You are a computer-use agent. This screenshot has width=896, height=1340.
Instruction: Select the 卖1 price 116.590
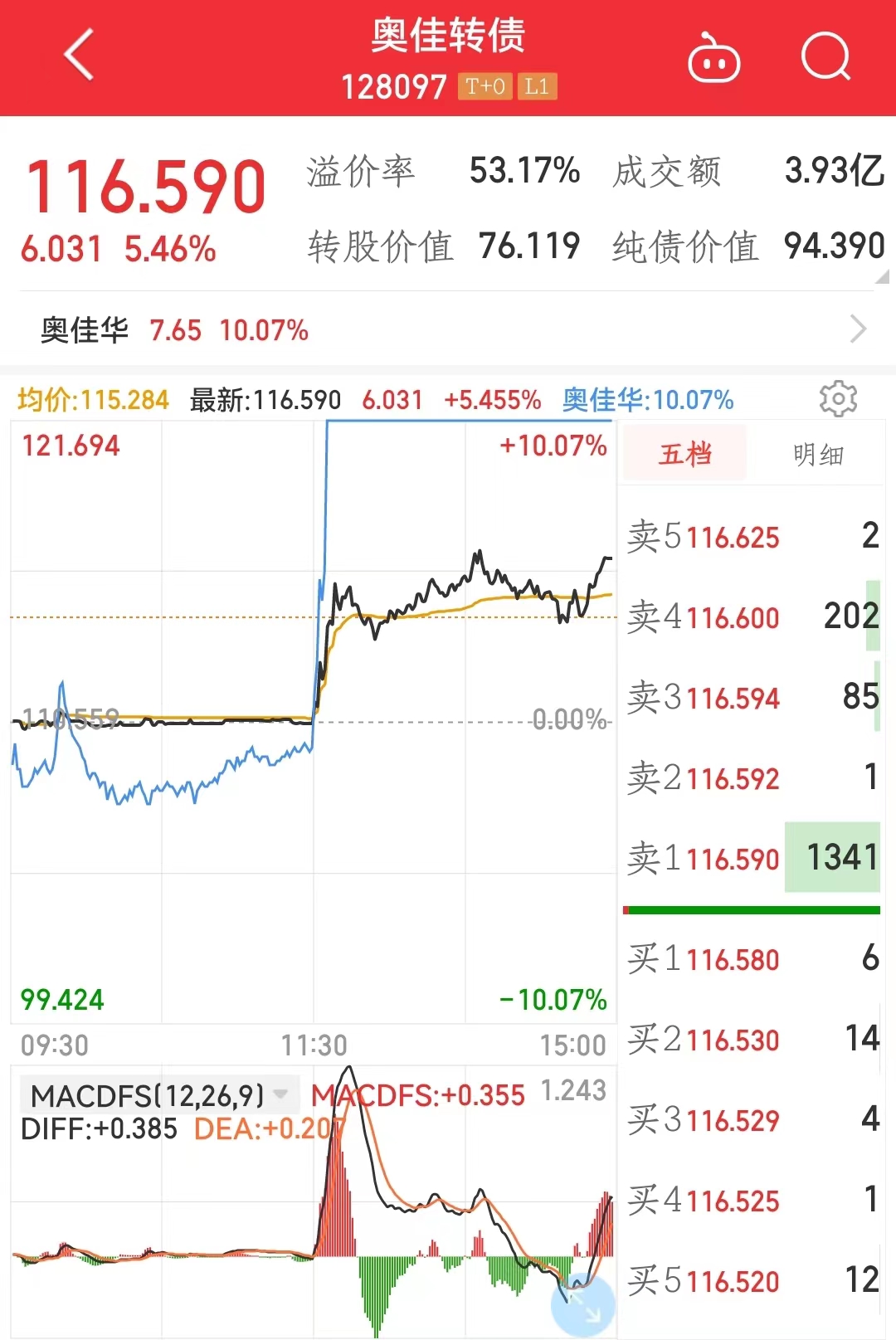pos(733,859)
